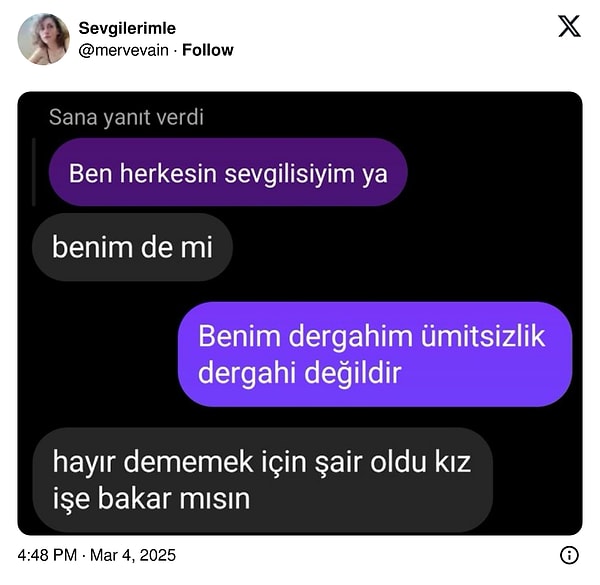Screen dimensions: 600x585
Task: Open the 4:48 PM Mar 4, 2025 timestamp
Action: click(96, 555)
